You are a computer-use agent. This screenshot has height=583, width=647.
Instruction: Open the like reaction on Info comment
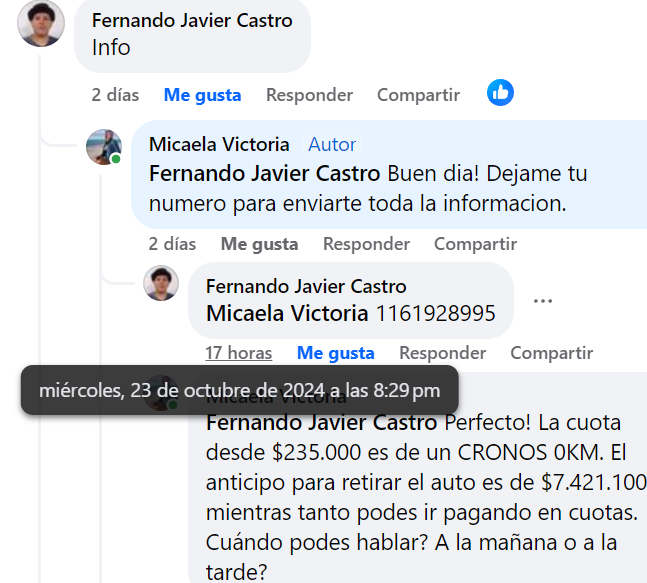(x=500, y=93)
